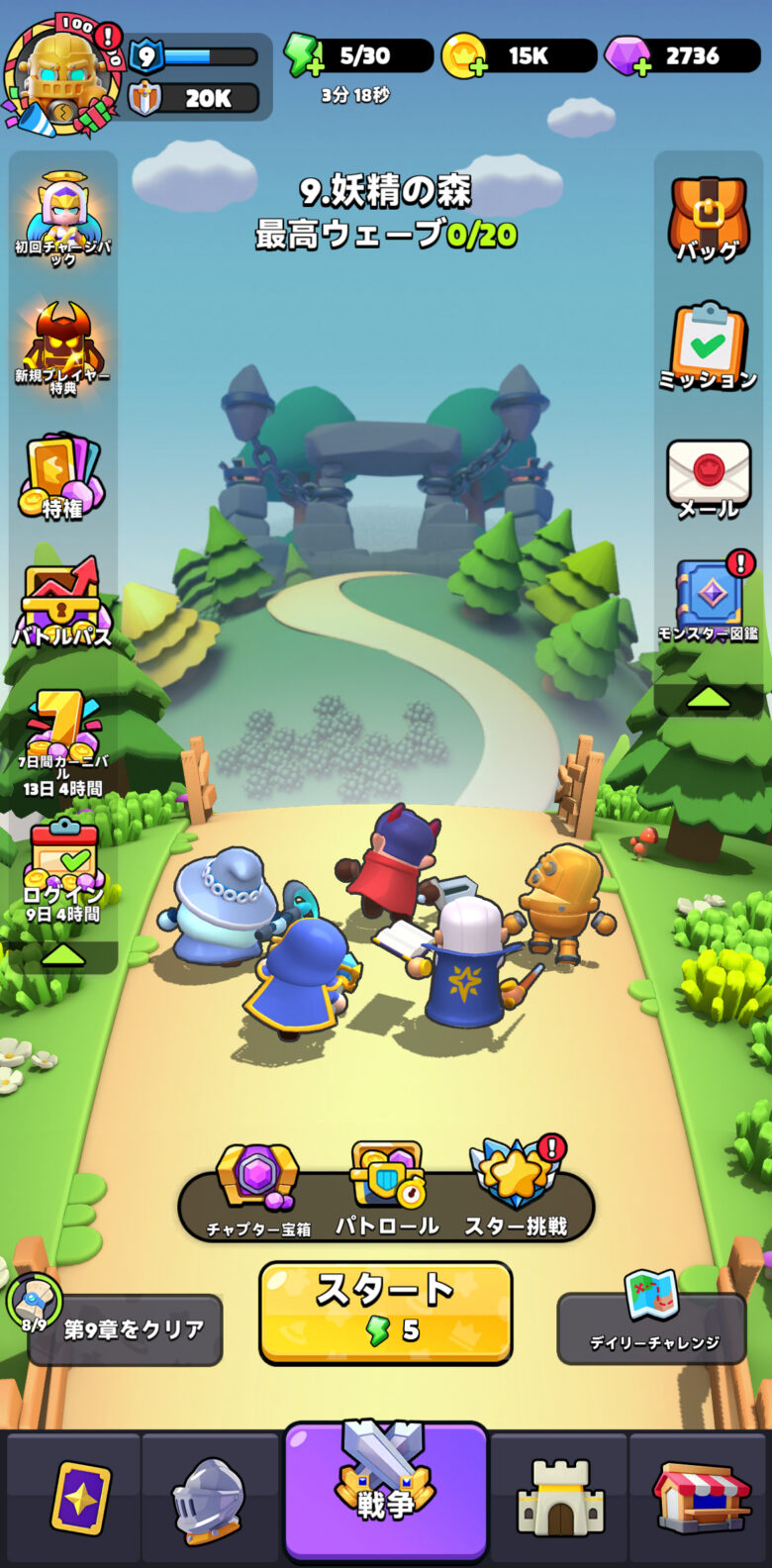772x1568 pixels.
Task: Switch to the shop tab
Action: (x=701, y=1499)
